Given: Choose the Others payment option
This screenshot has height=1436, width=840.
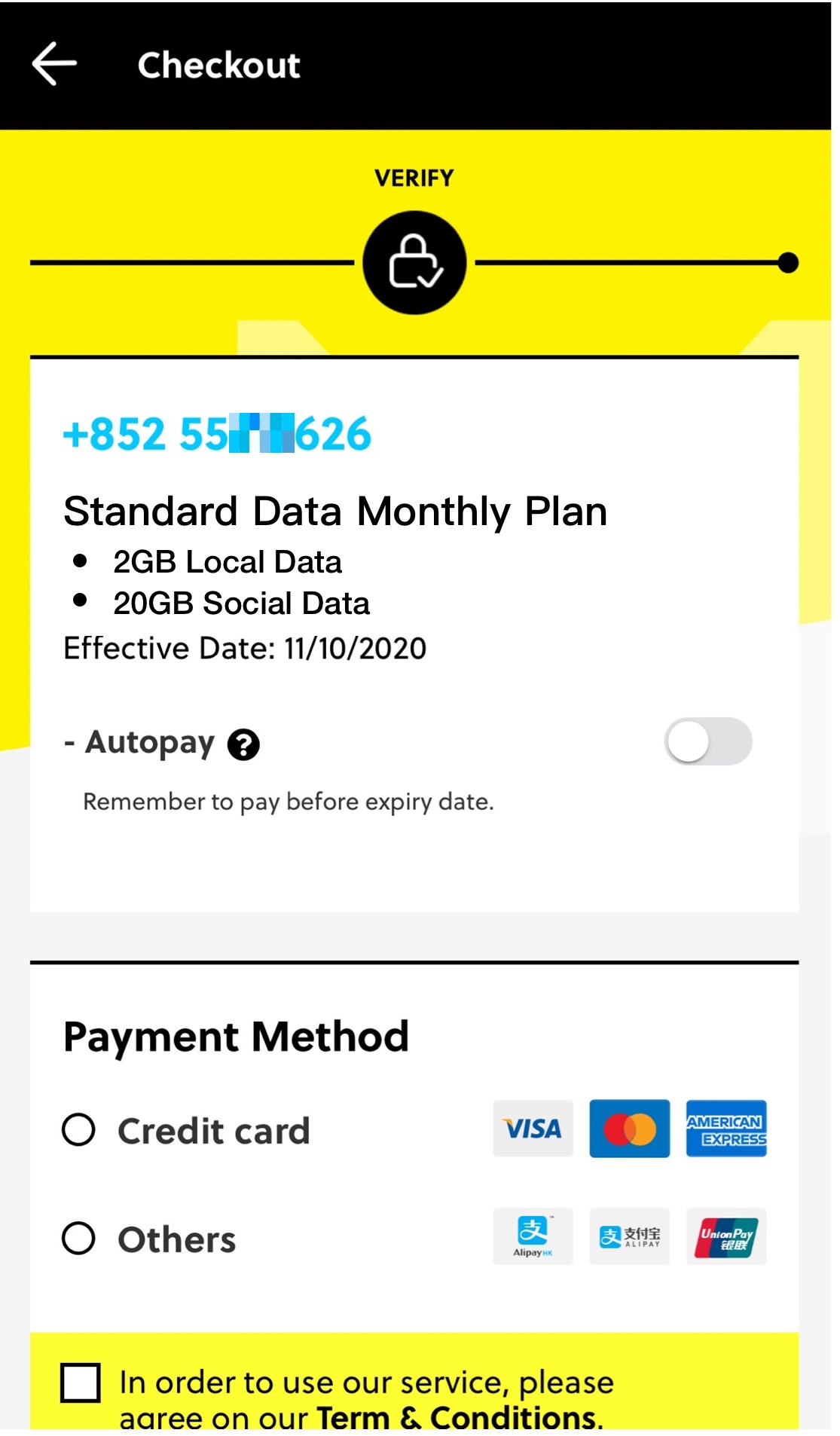Looking at the screenshot, I should point(78,1238).
